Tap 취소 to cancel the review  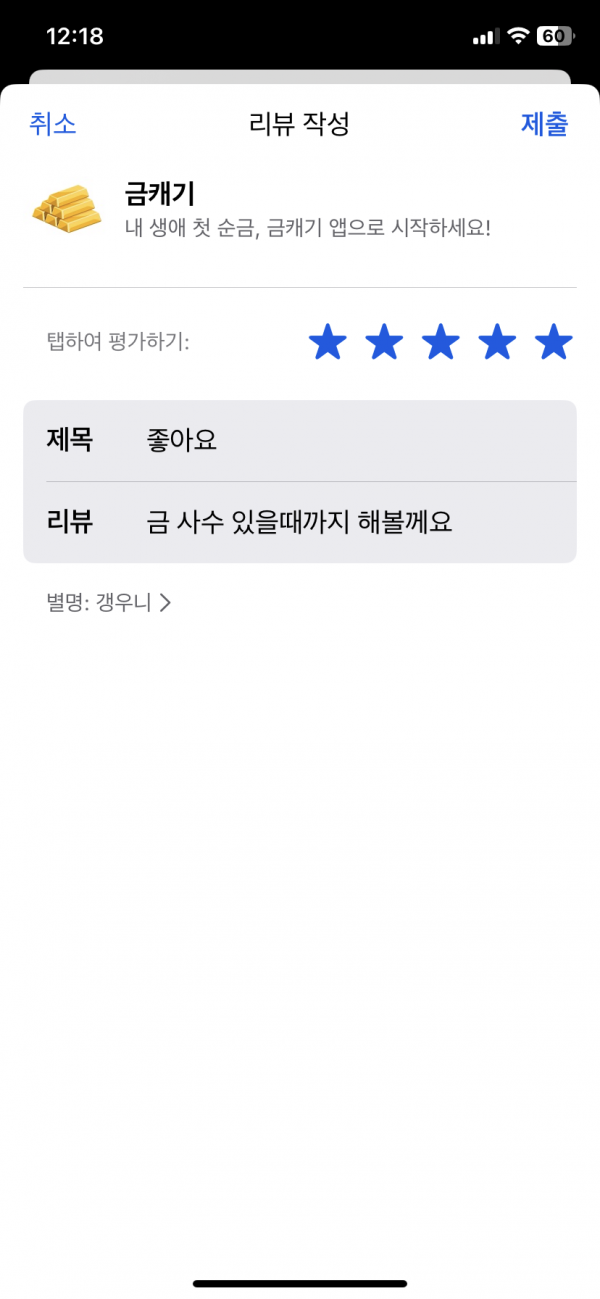pos(53,124)
